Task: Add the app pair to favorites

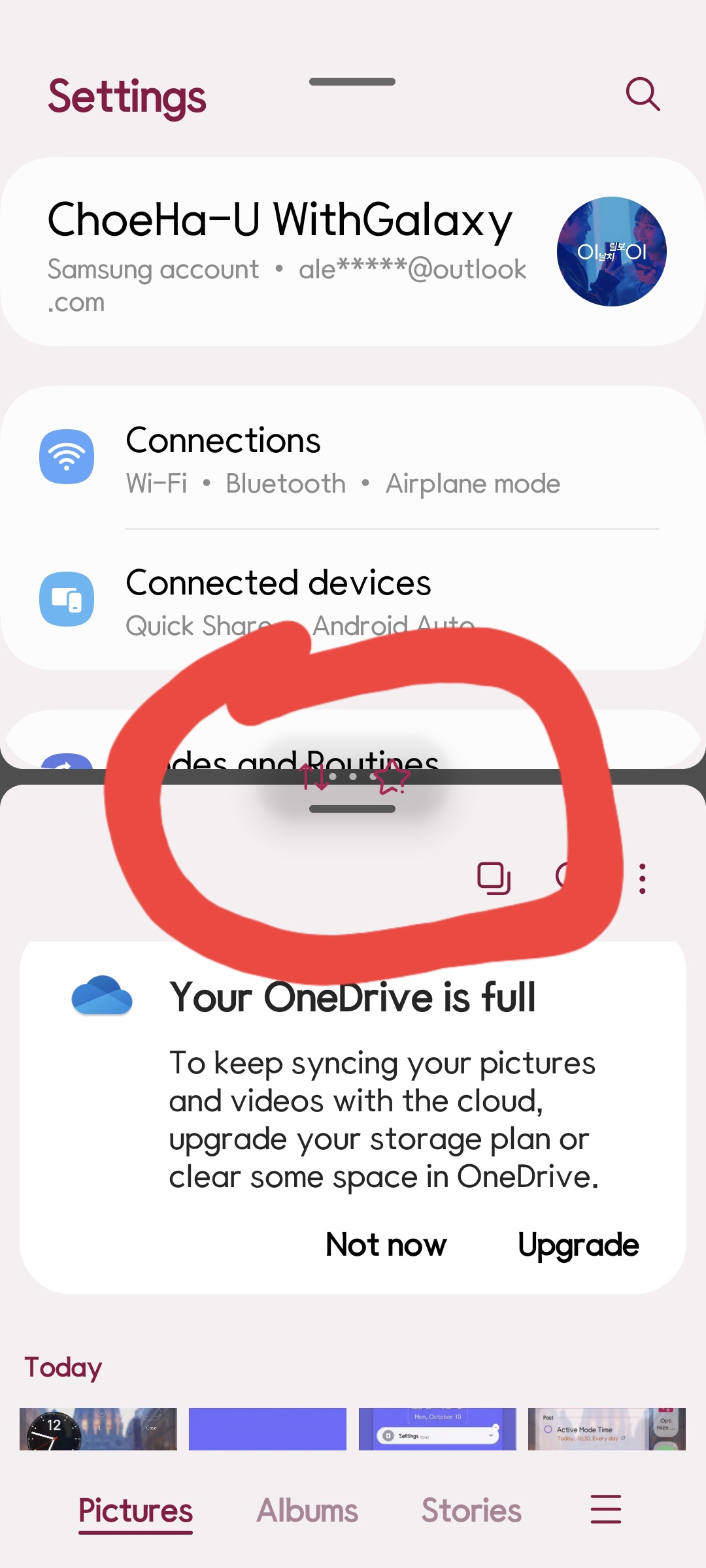Action: tap(392, 778)
